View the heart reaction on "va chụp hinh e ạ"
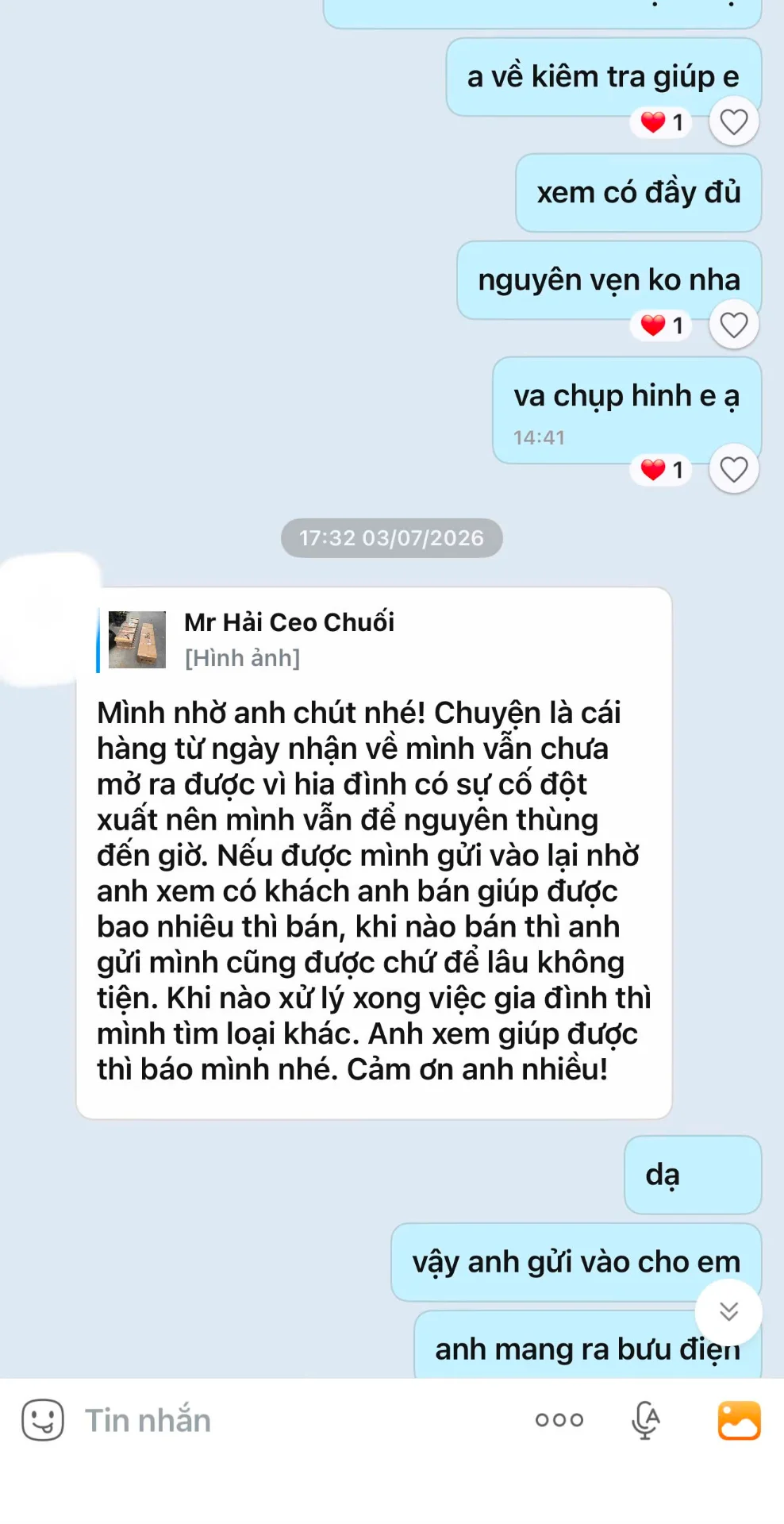784x1524 pixels. point(662,469)
